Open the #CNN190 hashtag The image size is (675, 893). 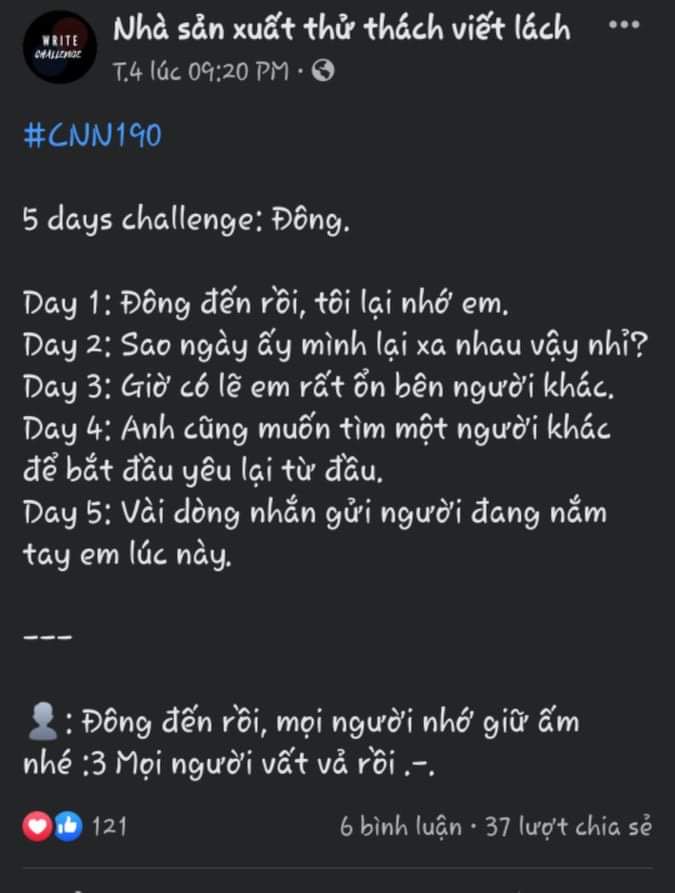tap(91, 136)
